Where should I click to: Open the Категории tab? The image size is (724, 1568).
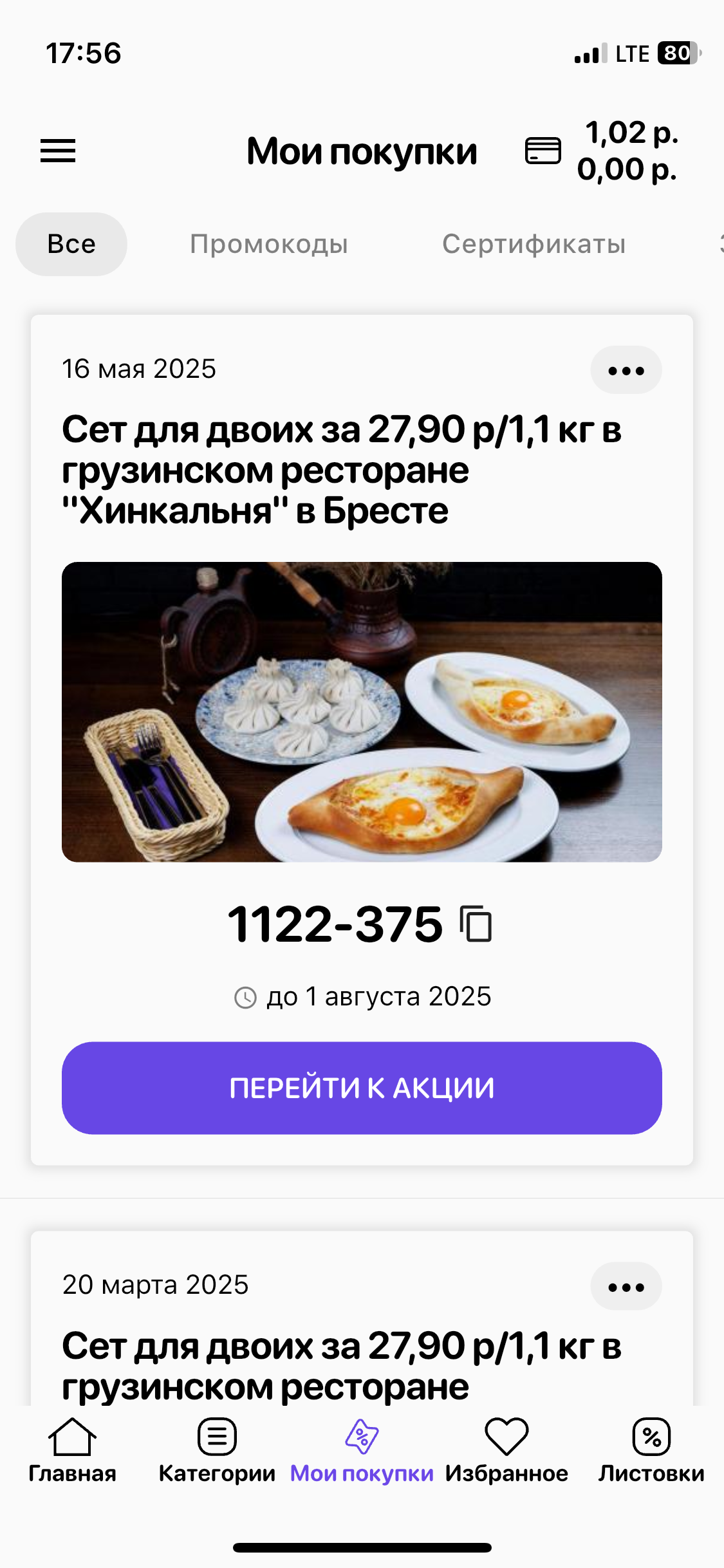(x=217, y=1451)
